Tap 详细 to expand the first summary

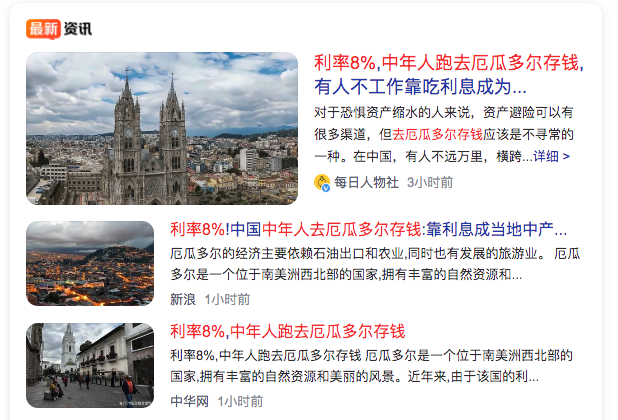[551, 156]
